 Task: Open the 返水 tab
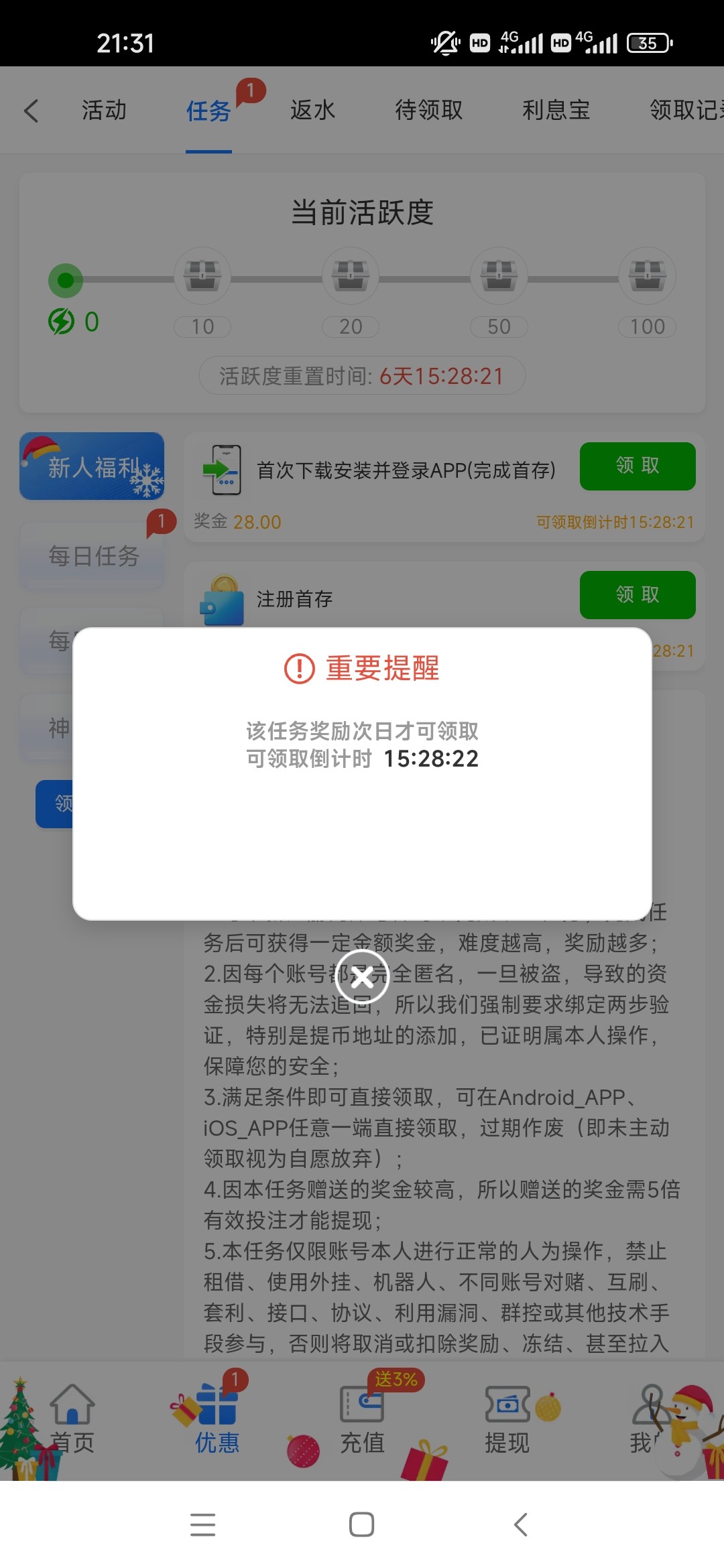[312, 111]
